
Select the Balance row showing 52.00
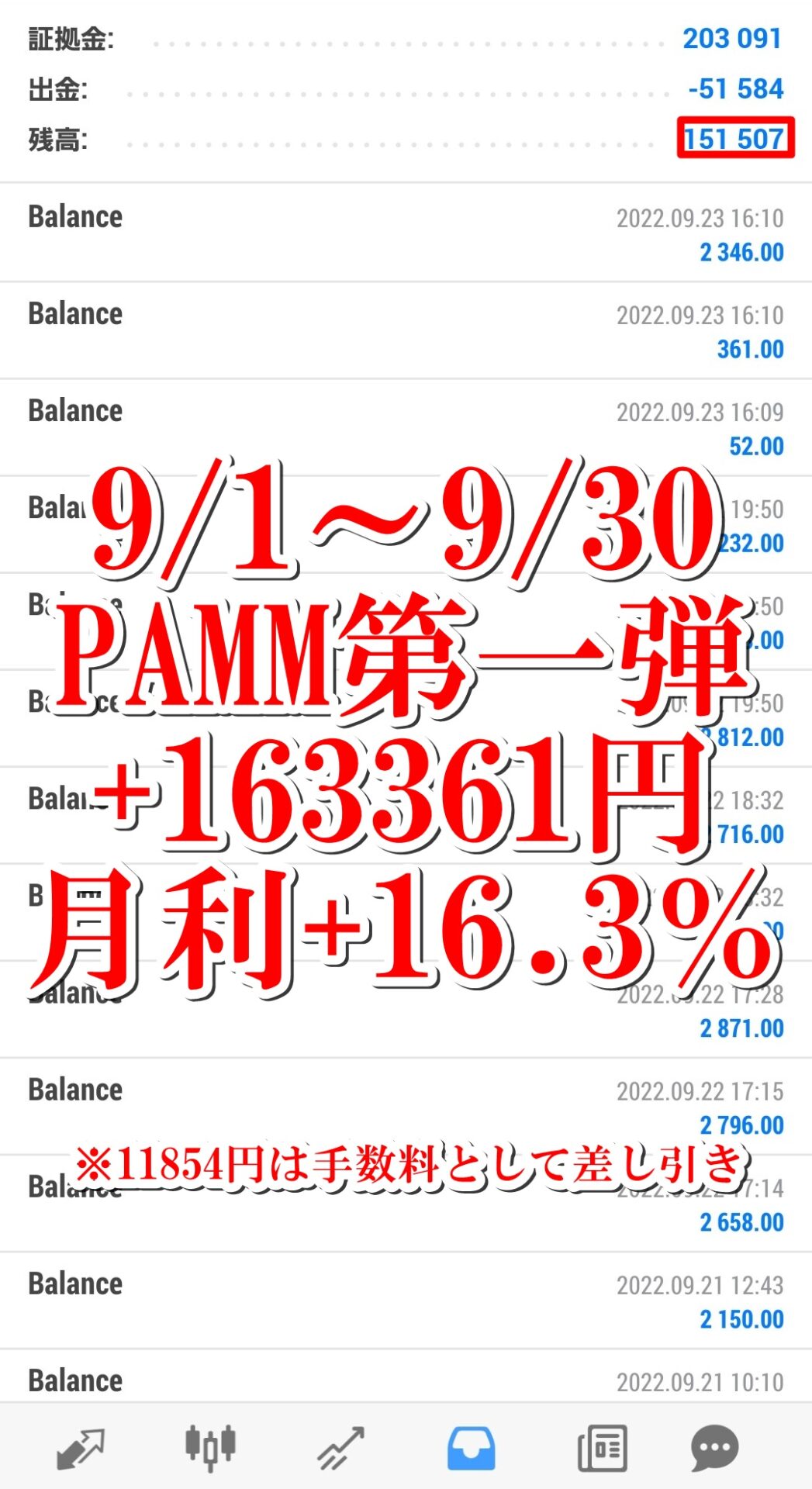pos(406,427)
